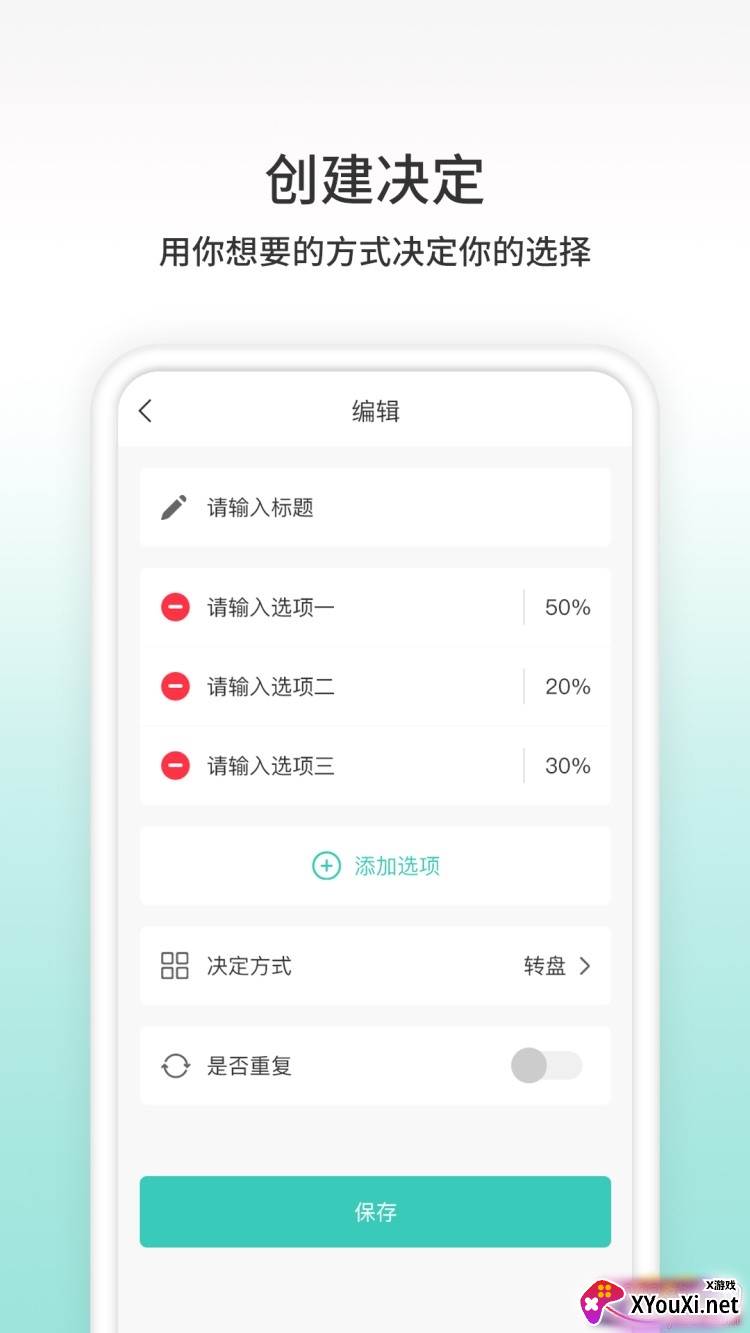Click the pencil icon beside the title field
This screenshot has height=1333, width=750.
pos(173,506)
